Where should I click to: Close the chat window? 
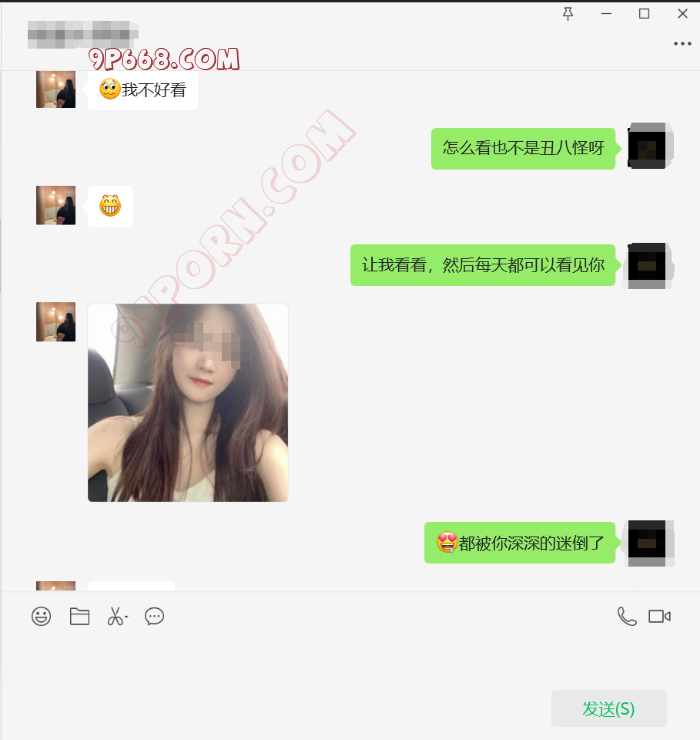click(x=682, y=13)
